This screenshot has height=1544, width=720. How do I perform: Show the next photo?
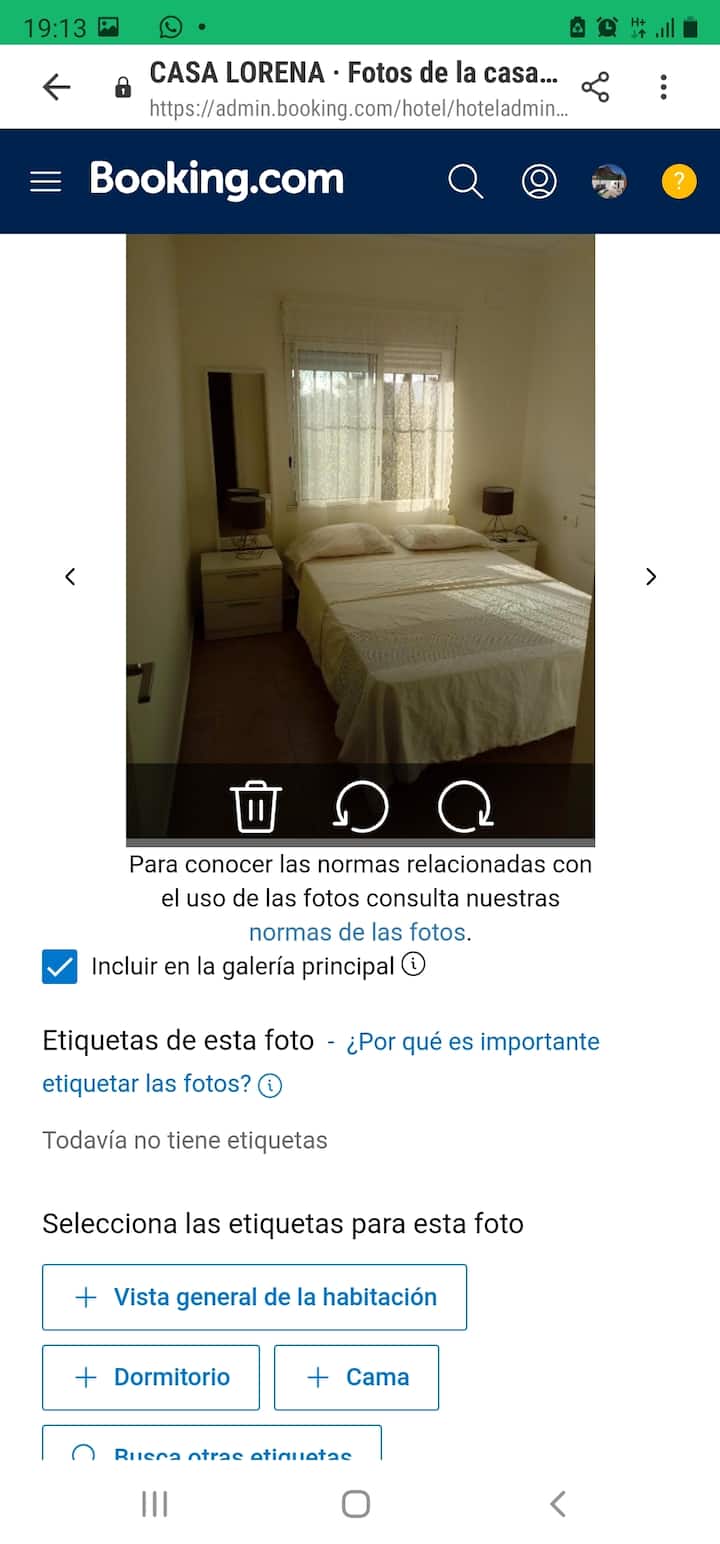pyautogui.click(x=651, y=576)
